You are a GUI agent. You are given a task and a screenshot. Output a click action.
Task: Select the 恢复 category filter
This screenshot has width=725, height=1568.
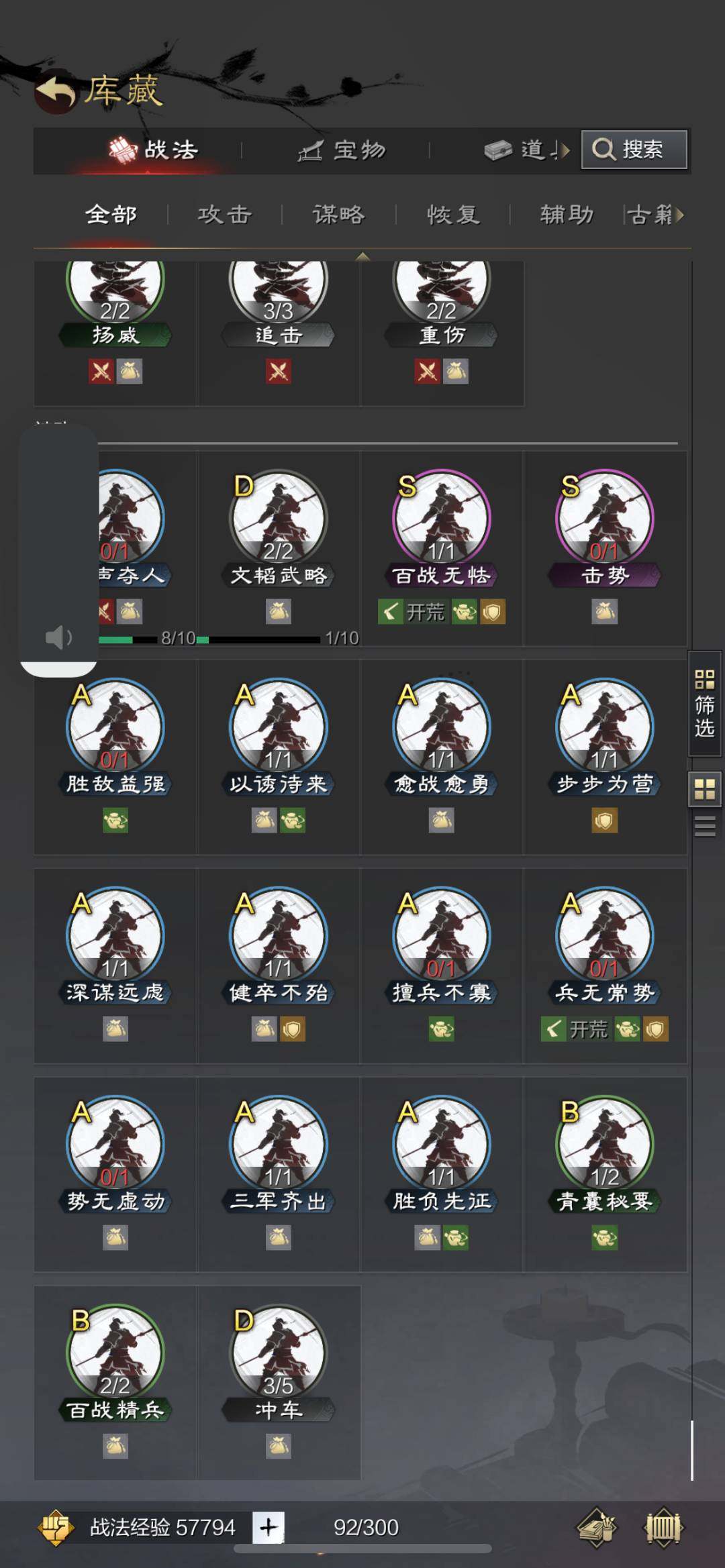point(453,215)
